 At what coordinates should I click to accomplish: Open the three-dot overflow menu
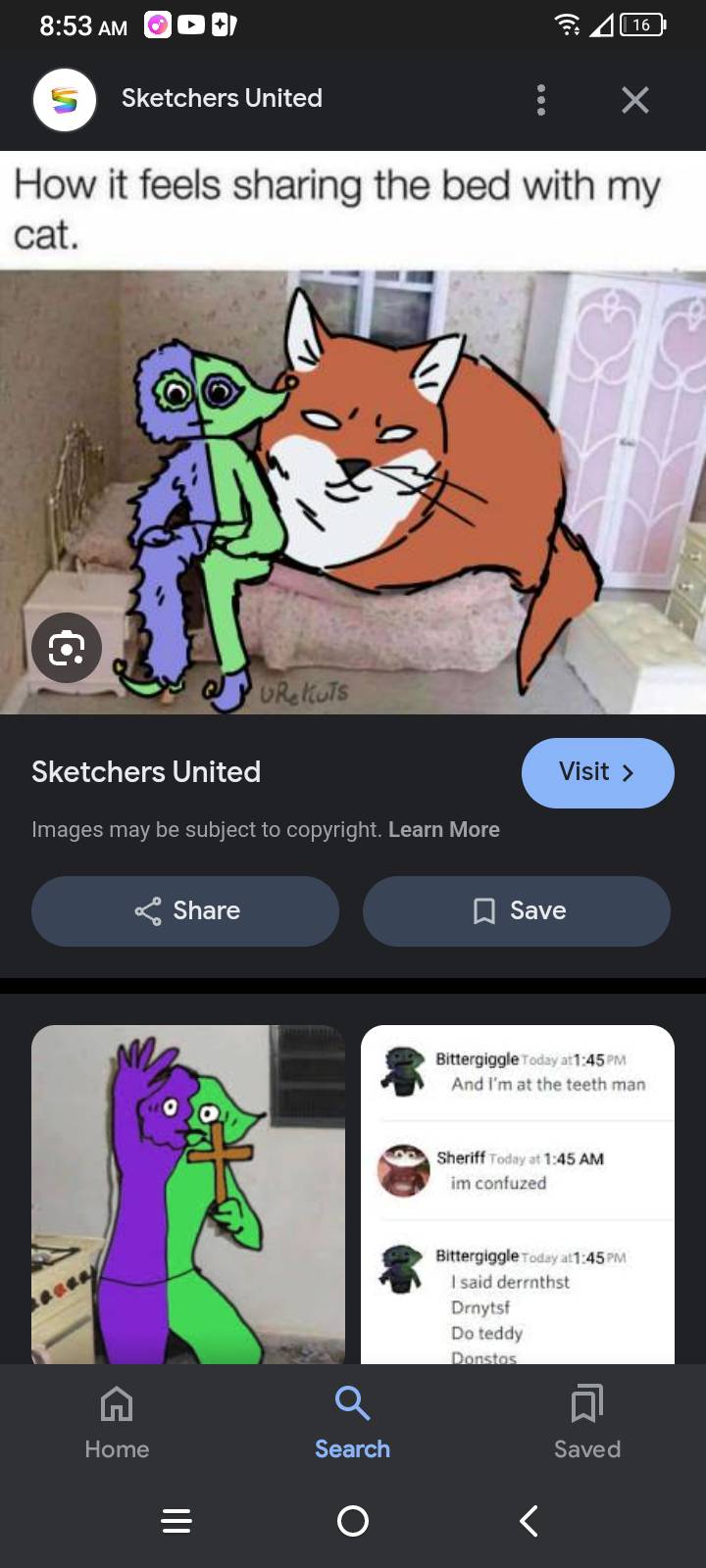tap(540, 99)
